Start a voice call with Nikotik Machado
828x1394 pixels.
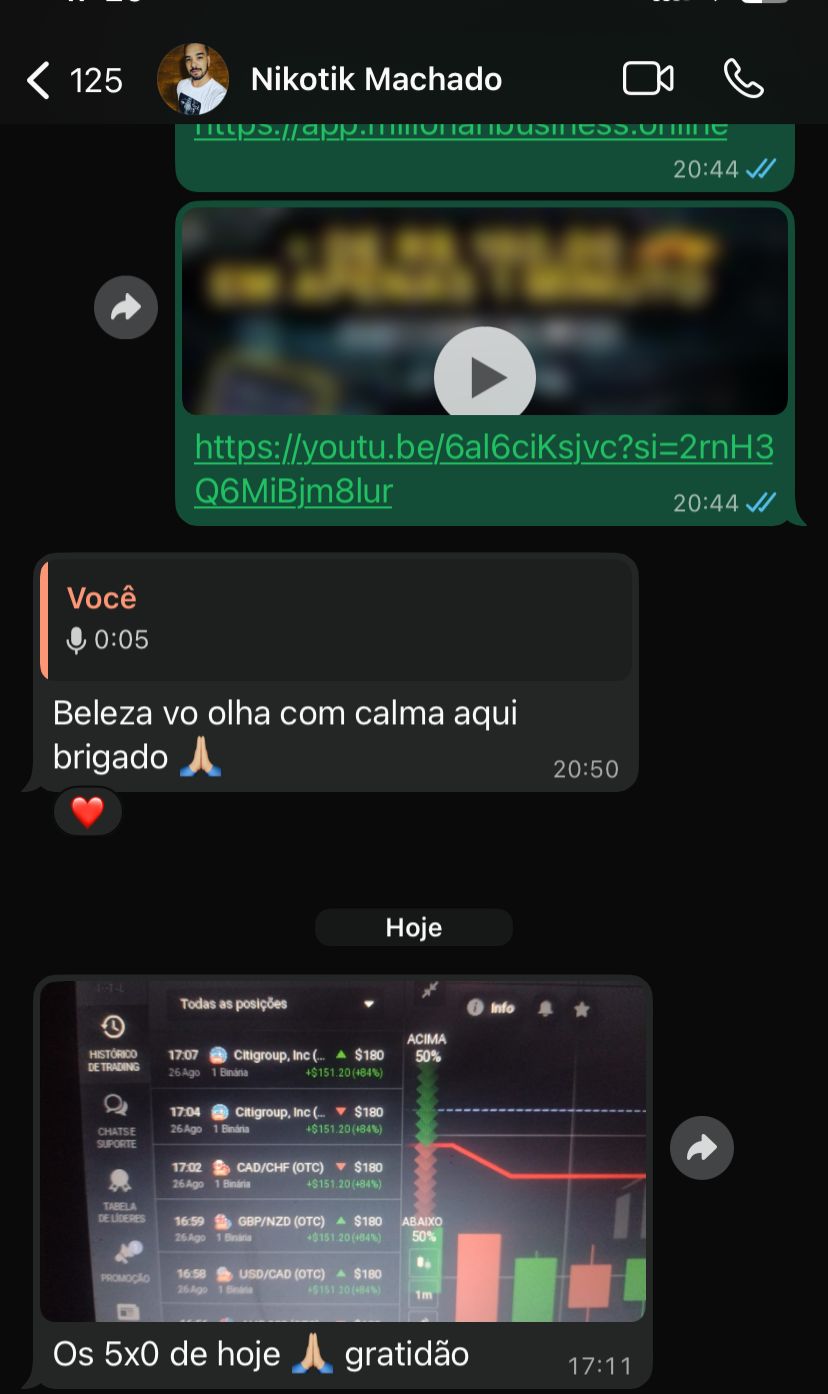(x=743, y=79)
